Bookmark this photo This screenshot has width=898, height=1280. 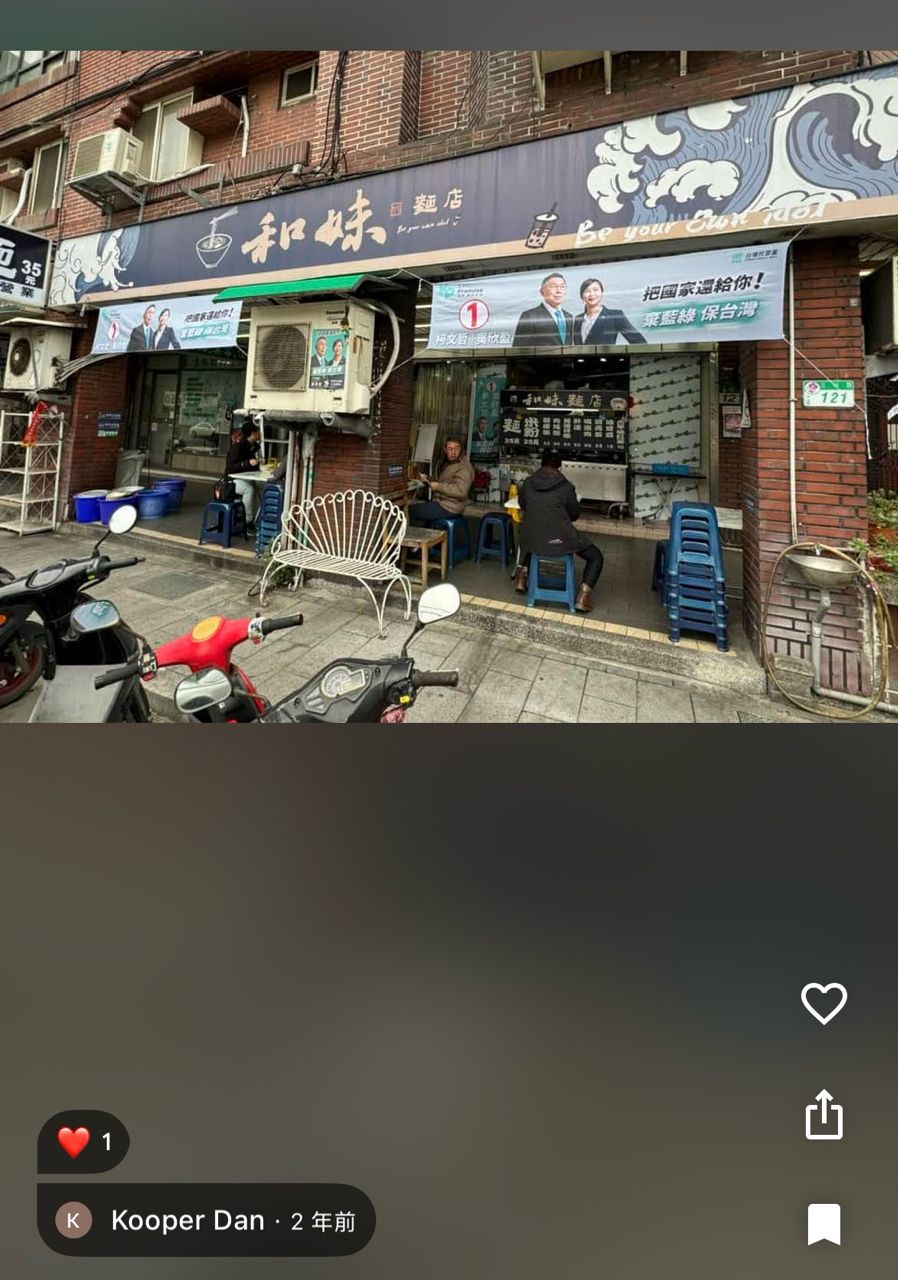823,1224
